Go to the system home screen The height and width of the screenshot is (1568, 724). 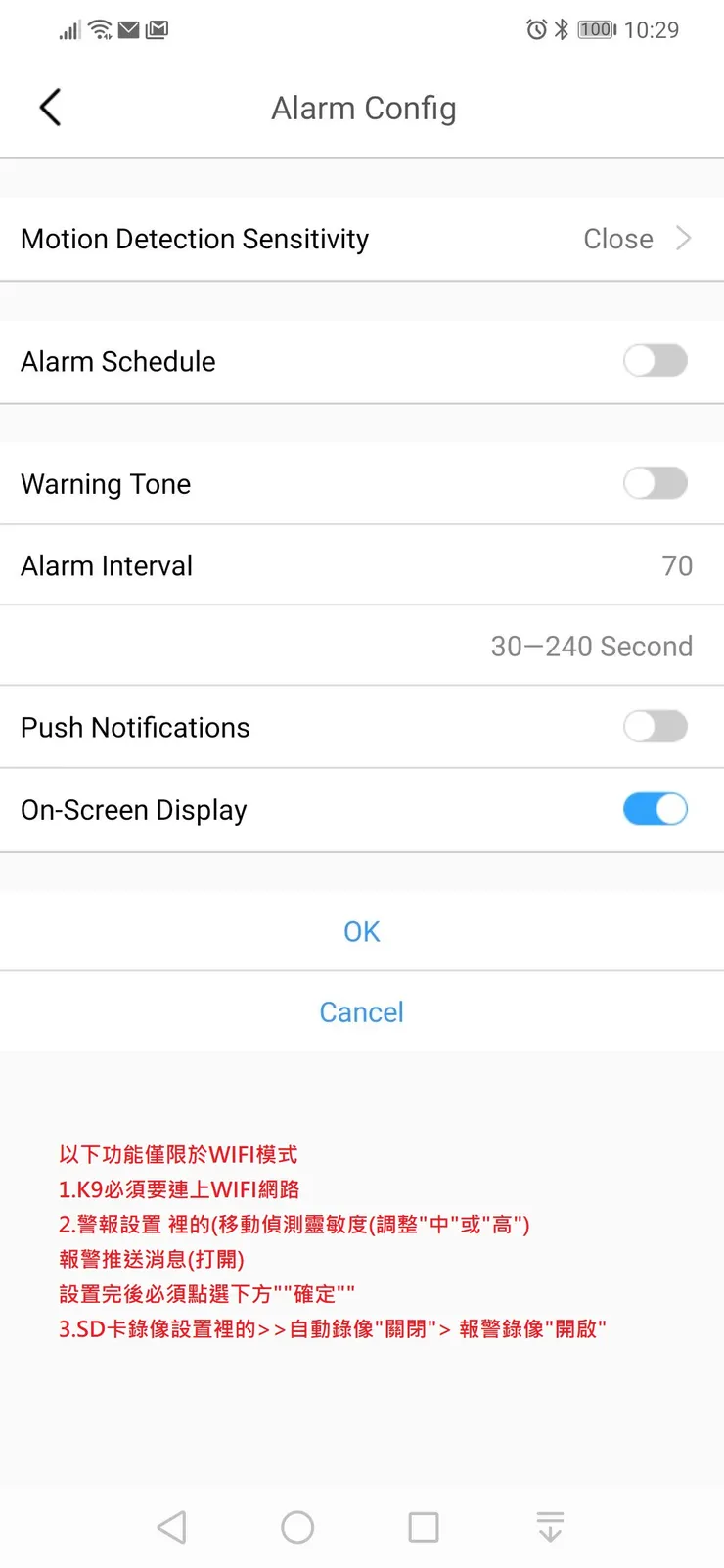(297, 1527)
